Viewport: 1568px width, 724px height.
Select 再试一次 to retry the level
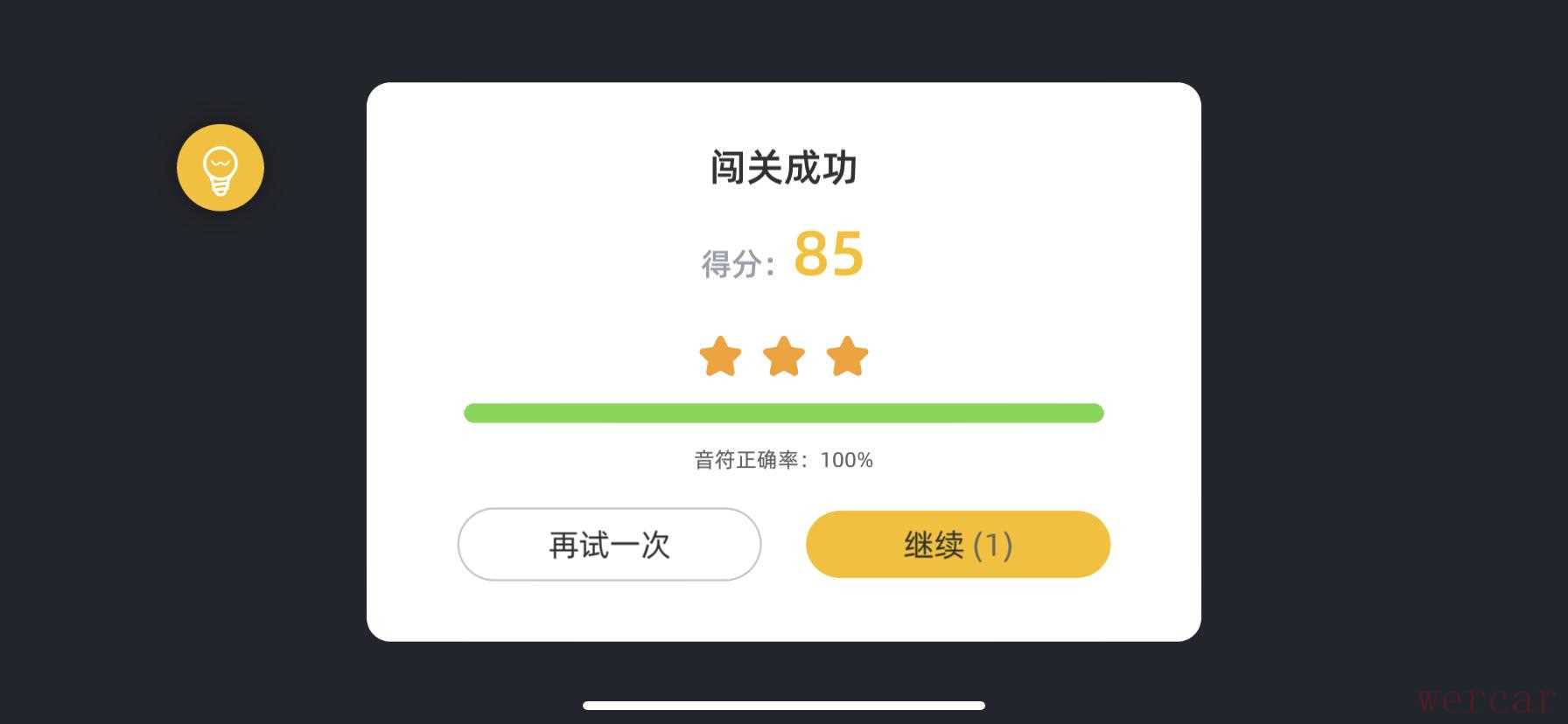[609, 545]
